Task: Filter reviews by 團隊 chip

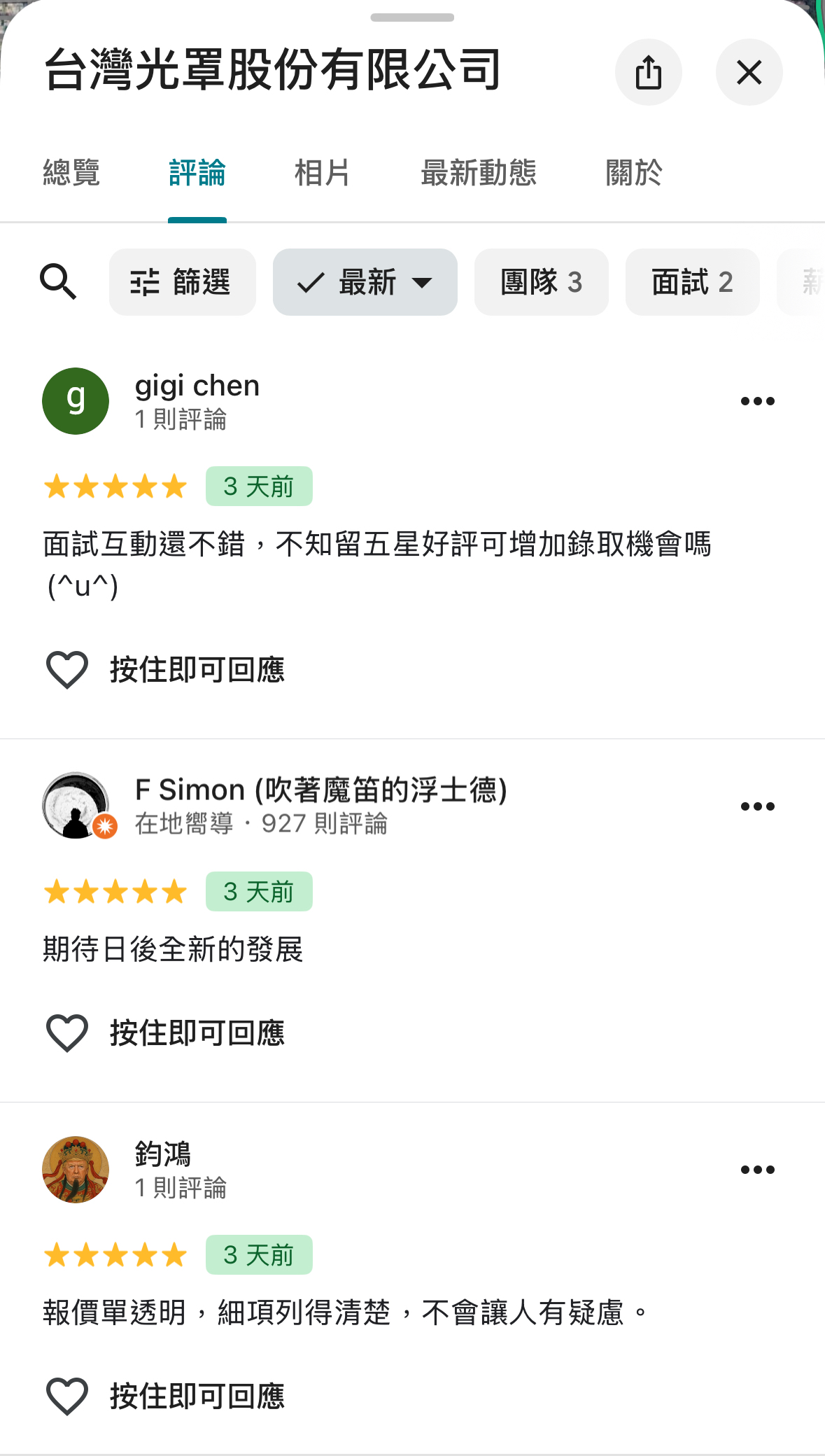Action: coord(541,282)
